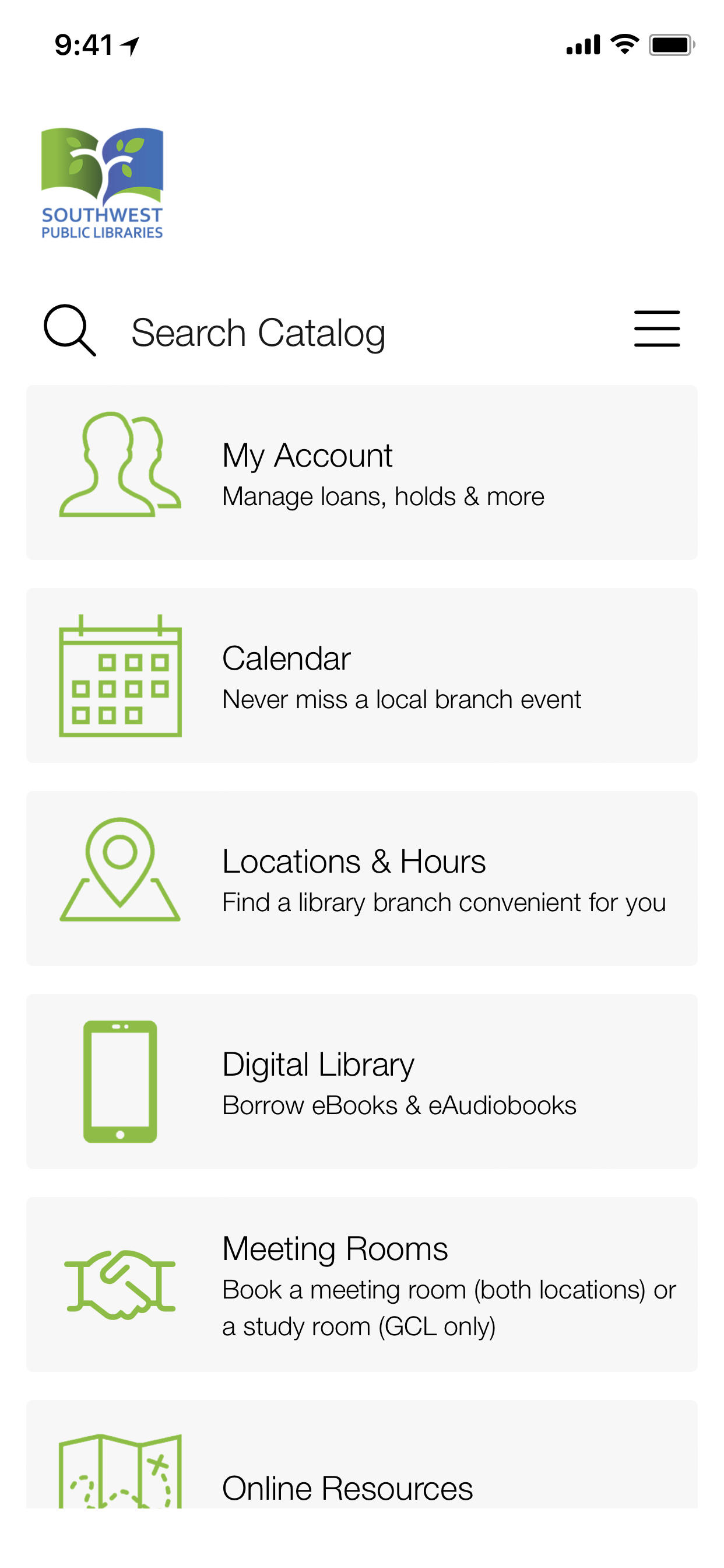Open the hamburger menu
Screen dimensions: 724x1568
[x=656, y=330]
